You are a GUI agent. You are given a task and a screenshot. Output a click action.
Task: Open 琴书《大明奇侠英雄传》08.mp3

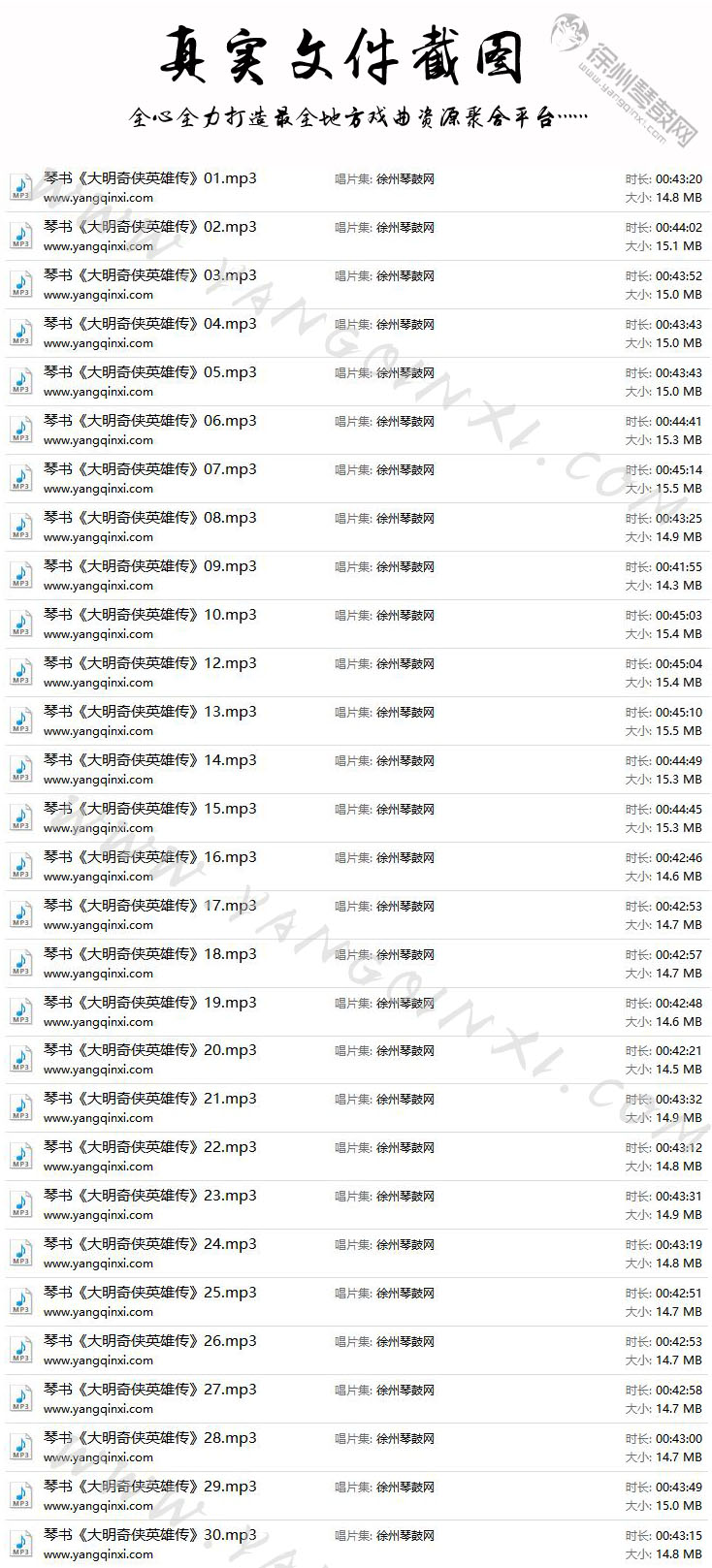pos(150,518)
